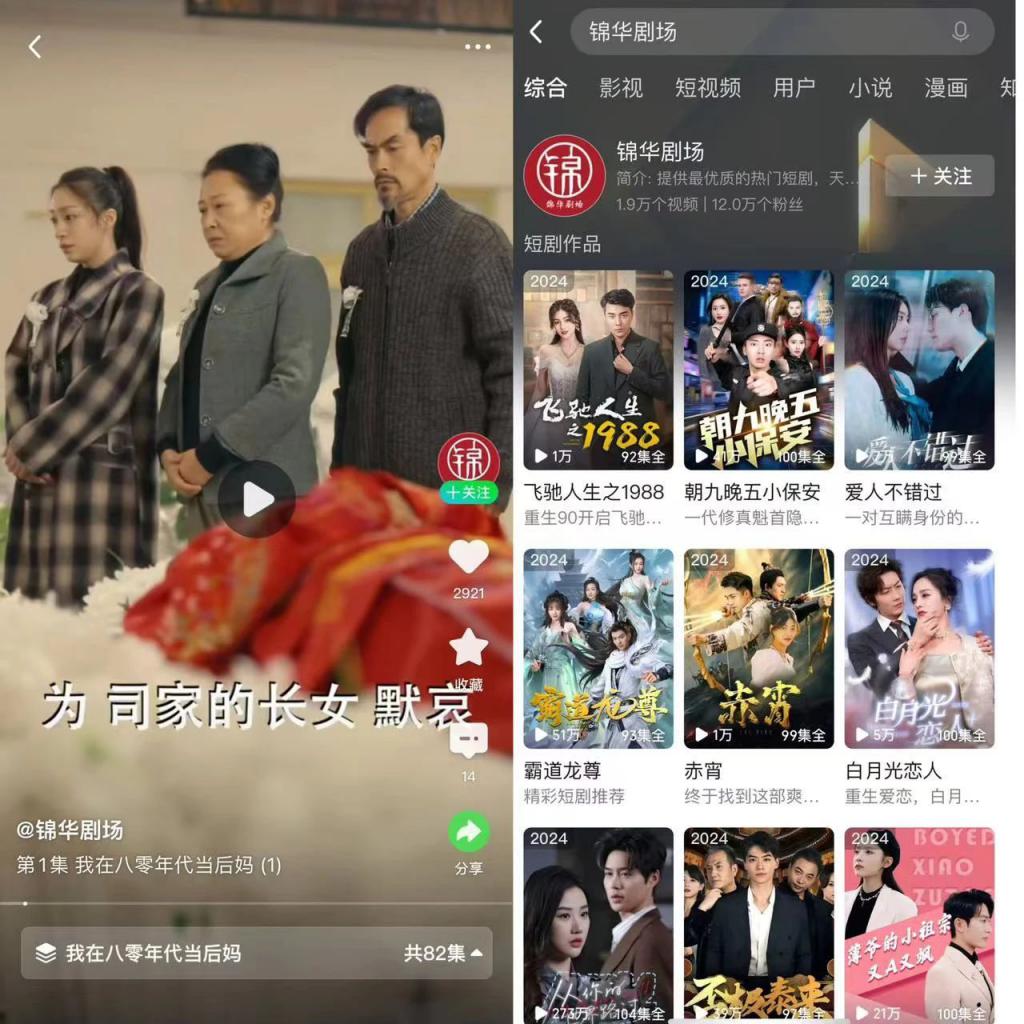The height and width of the screenshot is (1024, 1024).
Task: Switch to the 短视频 tab
Action: point(707,88)
